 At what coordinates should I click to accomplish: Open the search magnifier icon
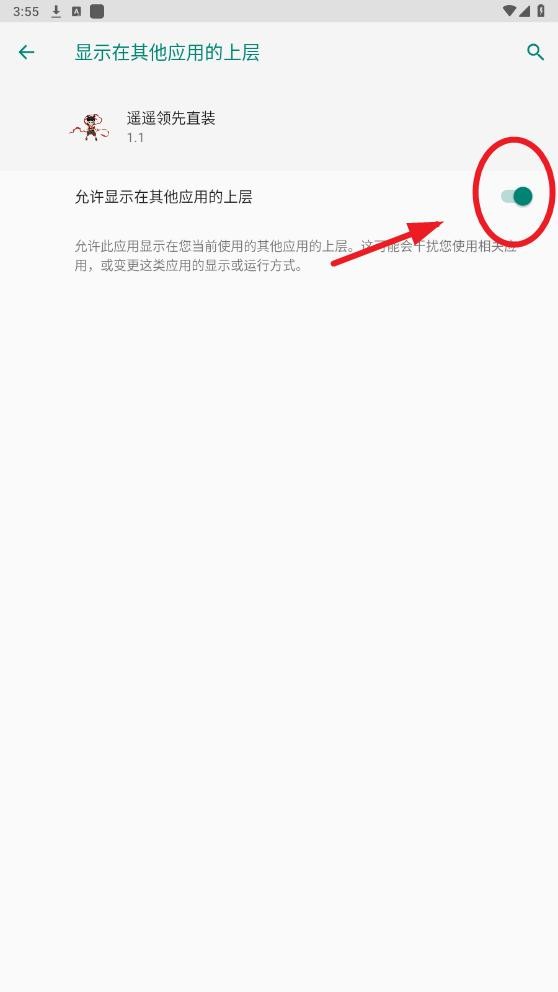coord(535,52)
